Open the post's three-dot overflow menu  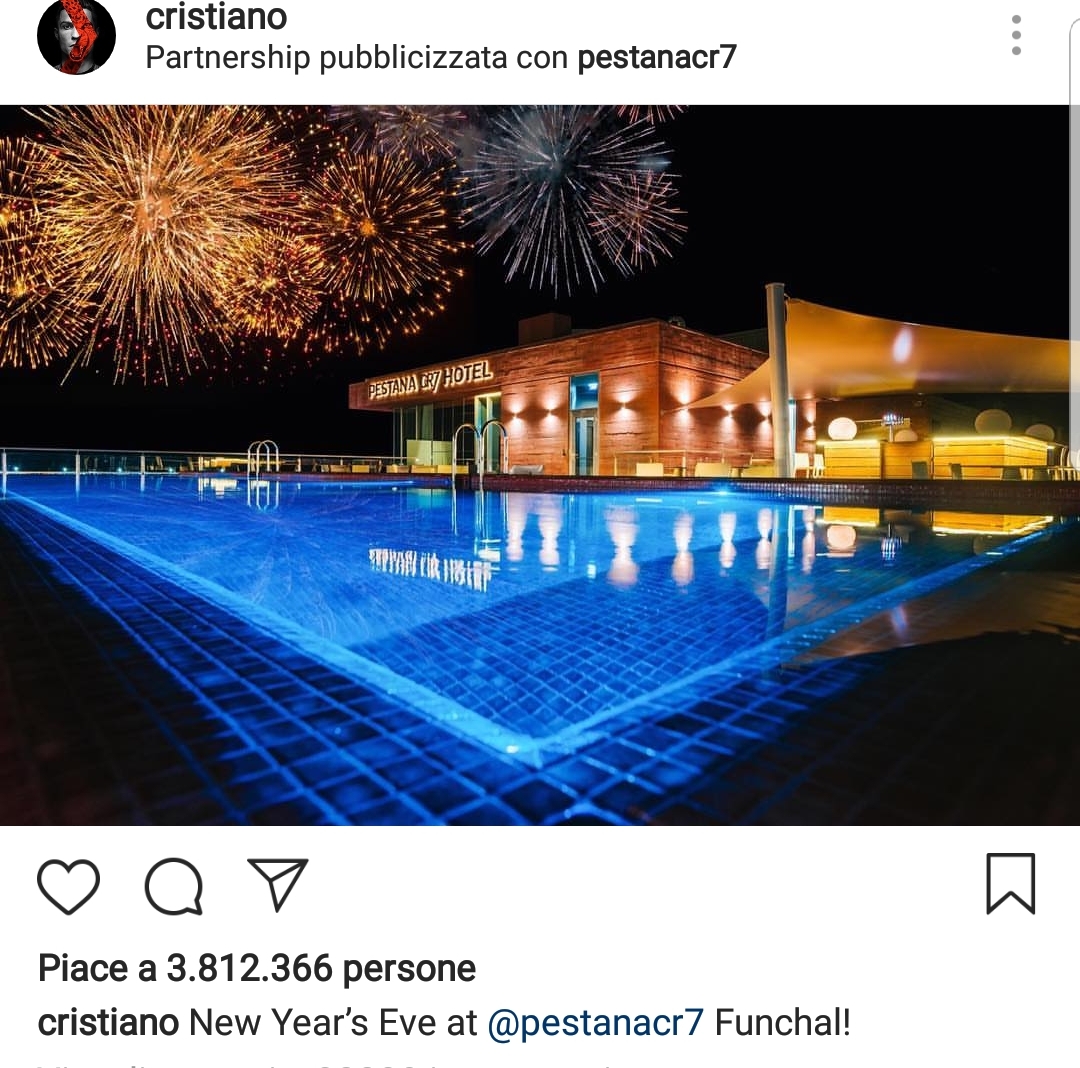(x=1016, y=36)
